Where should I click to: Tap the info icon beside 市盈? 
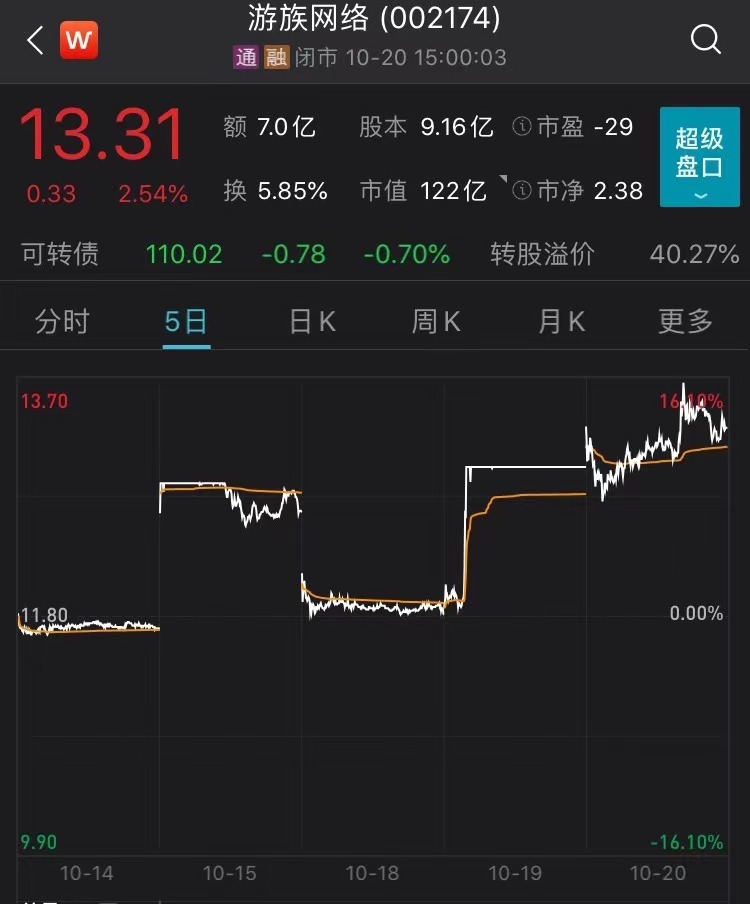pyautogui.click(x=521, y=127)
